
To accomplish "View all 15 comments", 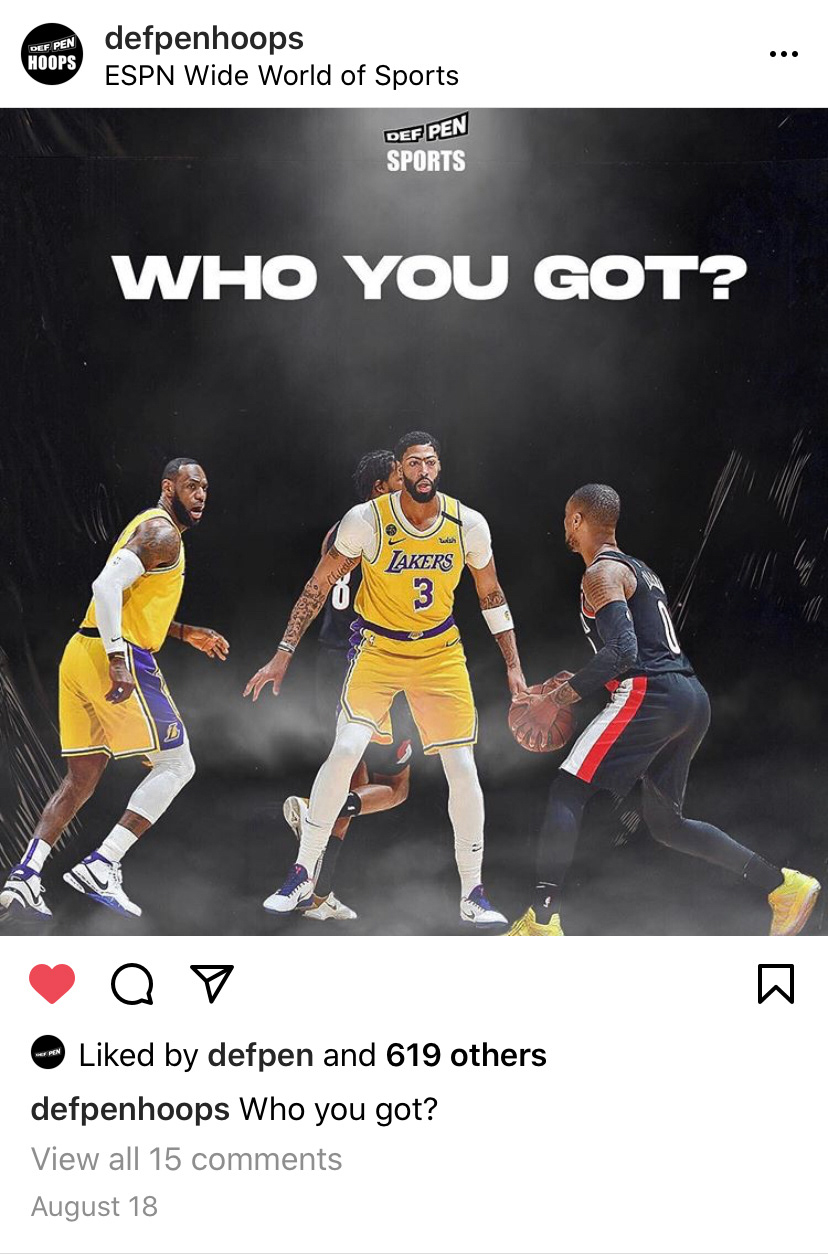I will [187, 1159].
